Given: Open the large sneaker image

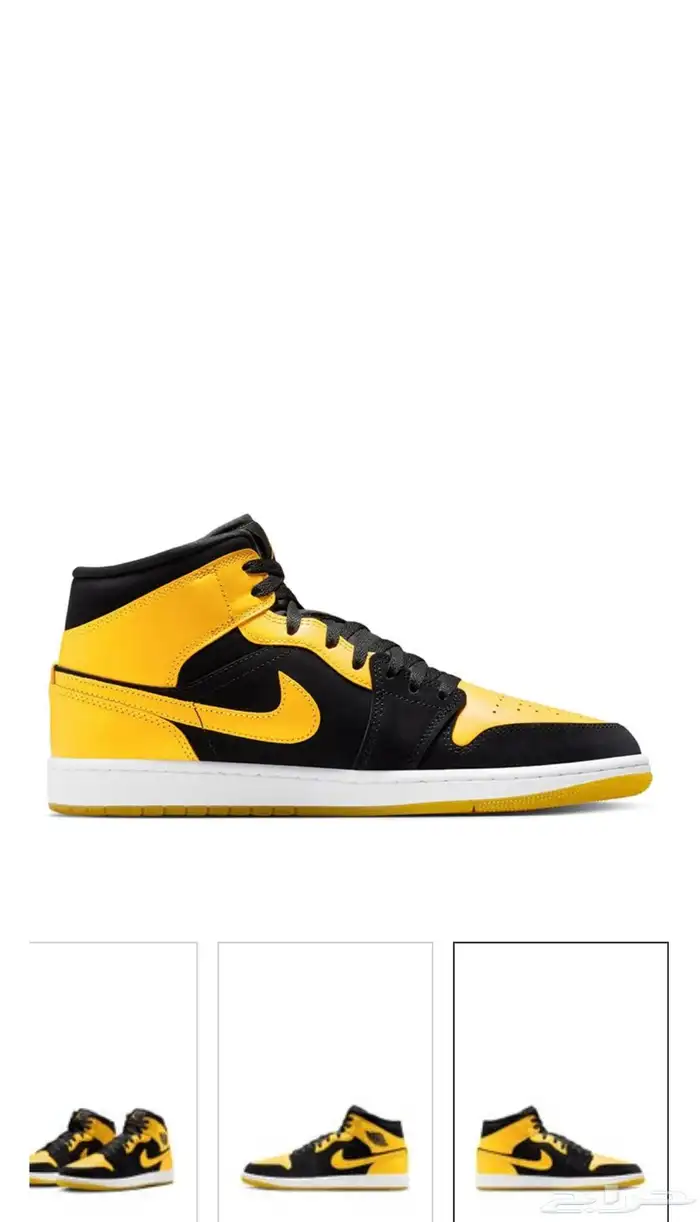Looking at the screenshot, I should (x=350, y=667).
